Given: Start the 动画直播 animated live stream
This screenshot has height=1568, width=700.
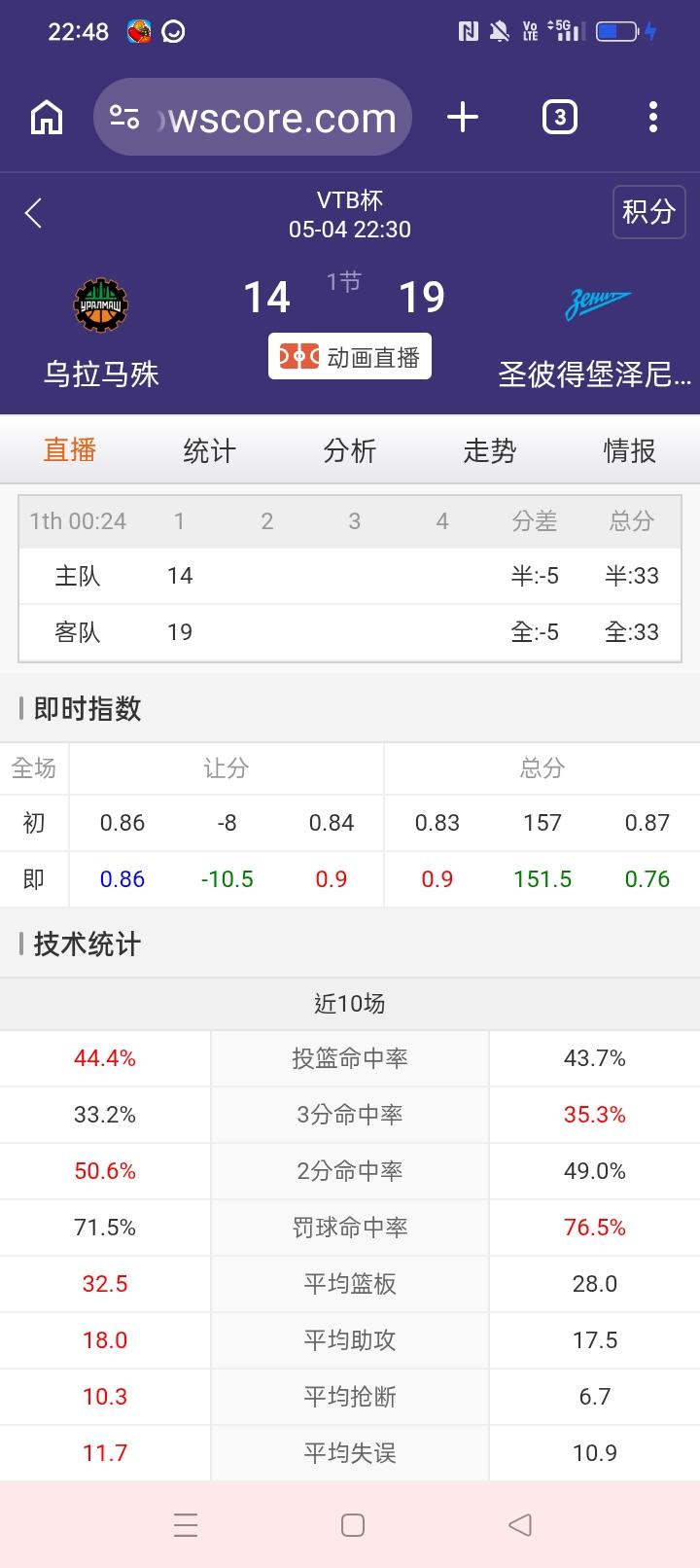Looking at the screenshot, I should click(350, 357).
